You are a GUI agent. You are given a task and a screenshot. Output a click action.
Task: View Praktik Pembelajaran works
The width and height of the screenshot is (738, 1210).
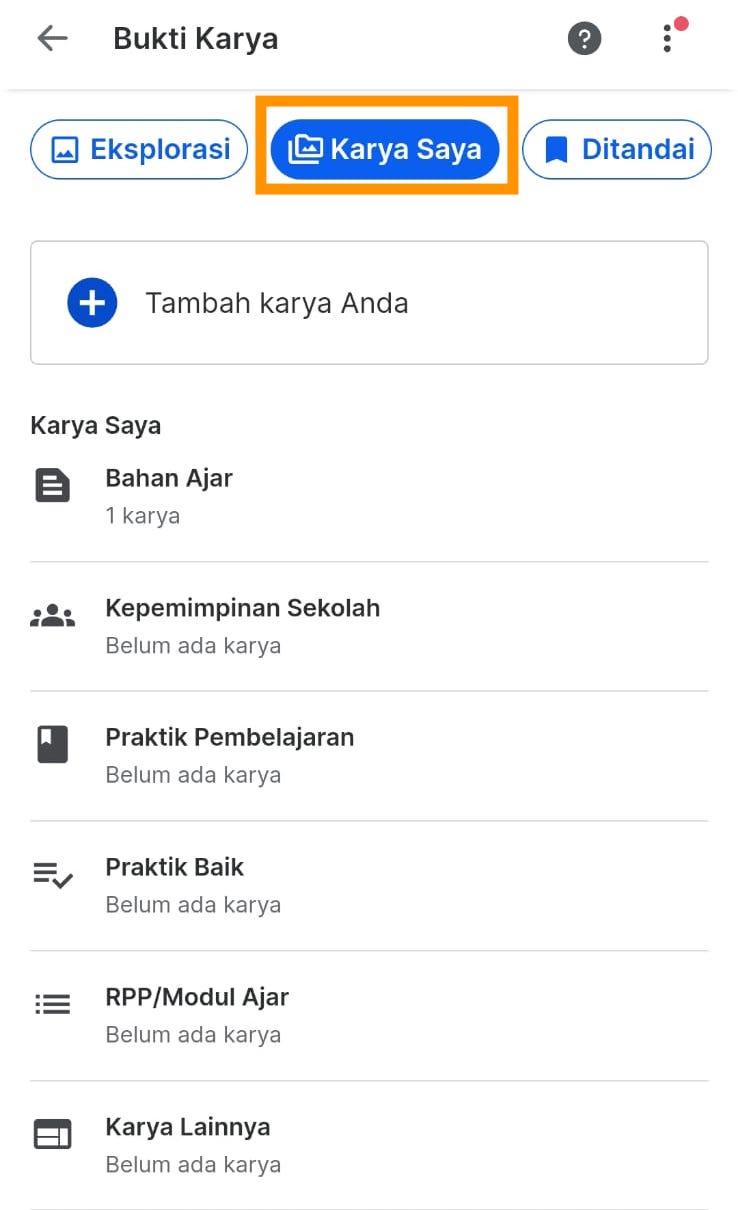pos(369,755)
